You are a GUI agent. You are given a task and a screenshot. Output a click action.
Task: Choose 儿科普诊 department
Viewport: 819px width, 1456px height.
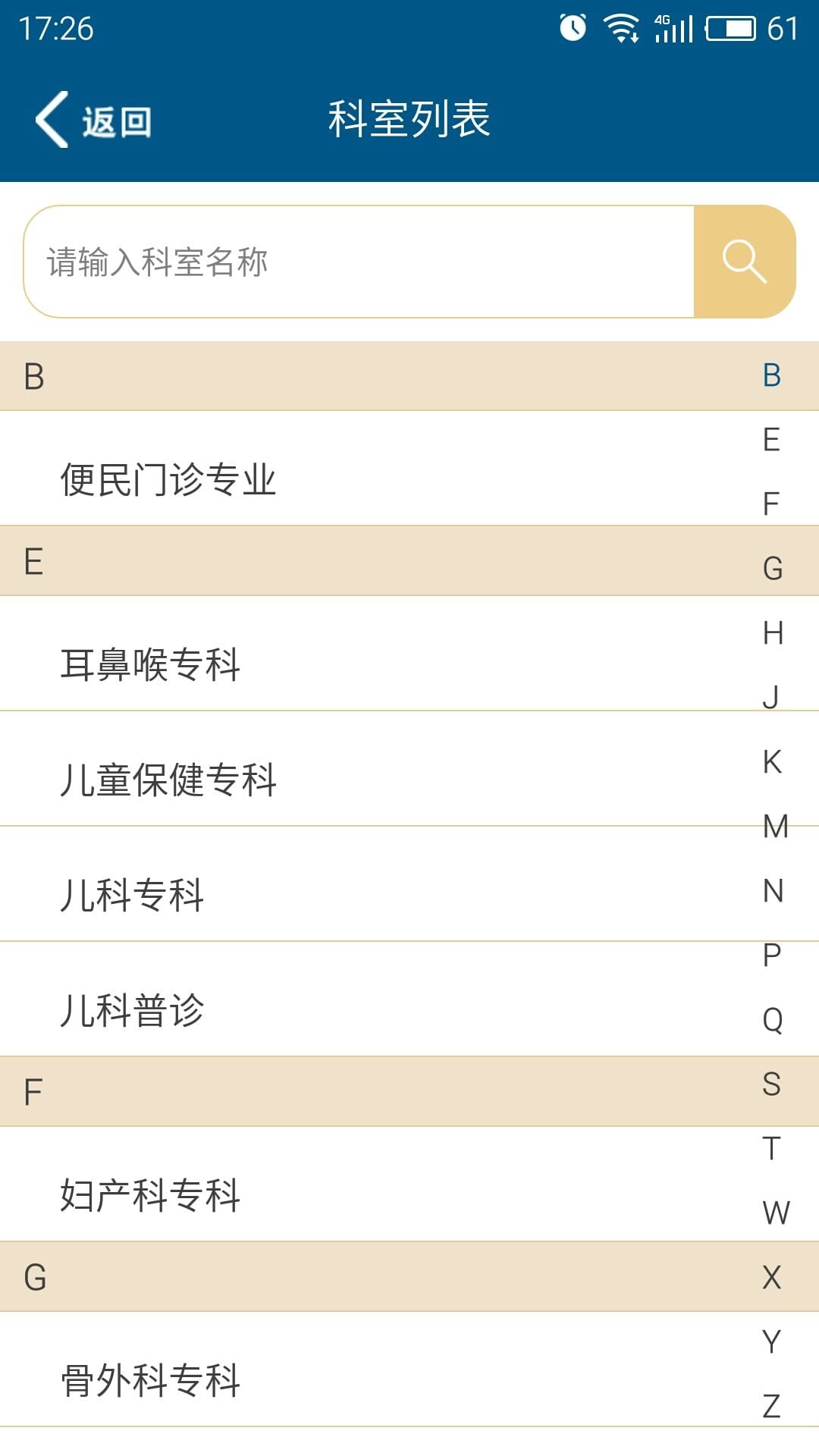coord(132,1010)
